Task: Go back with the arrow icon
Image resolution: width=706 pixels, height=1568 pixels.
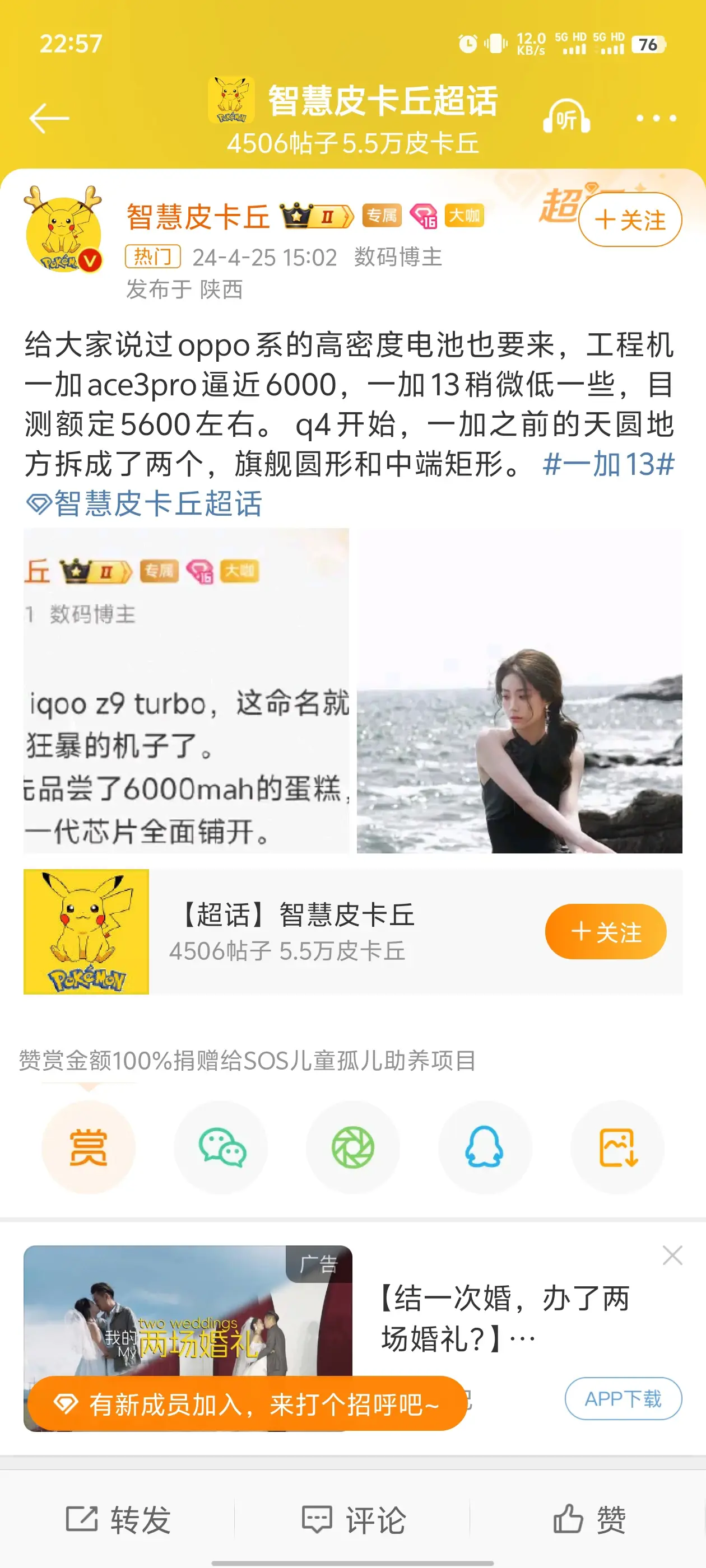Action: click(49, 118)
